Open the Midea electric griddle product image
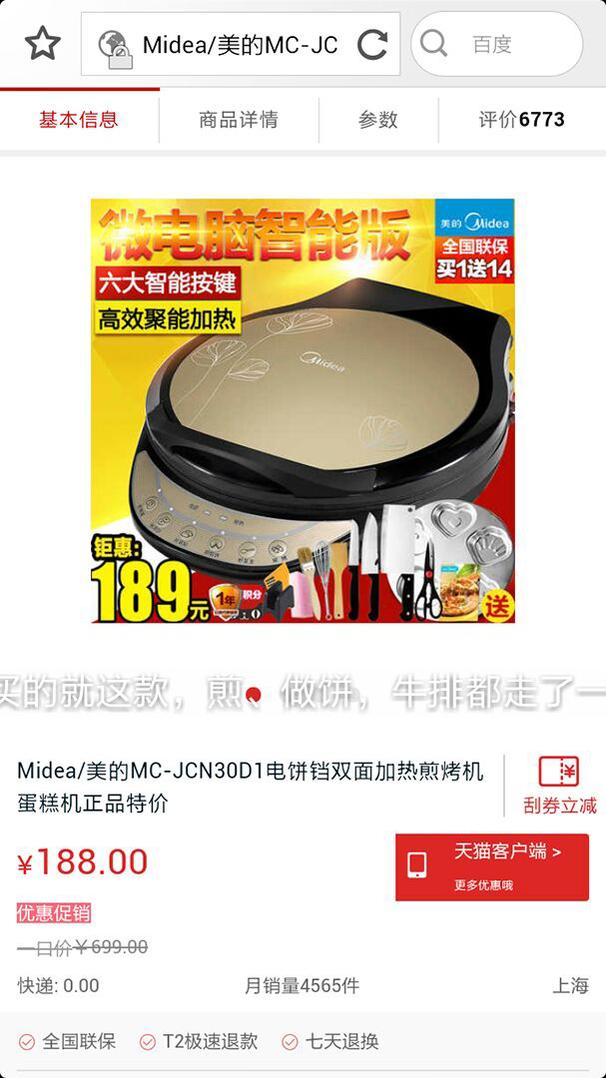 [x=303, y=410]
